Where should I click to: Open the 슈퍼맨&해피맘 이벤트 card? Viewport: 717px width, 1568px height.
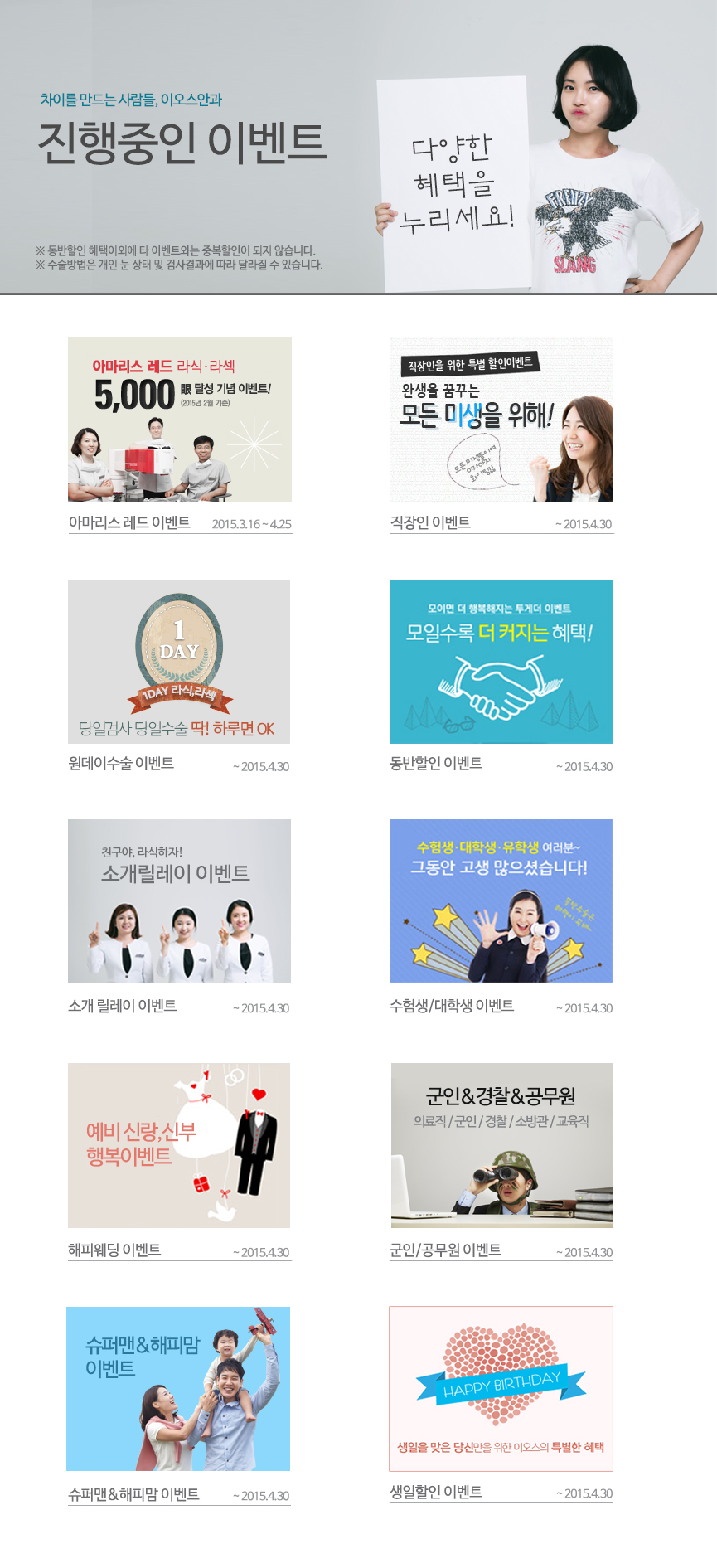178,1389
